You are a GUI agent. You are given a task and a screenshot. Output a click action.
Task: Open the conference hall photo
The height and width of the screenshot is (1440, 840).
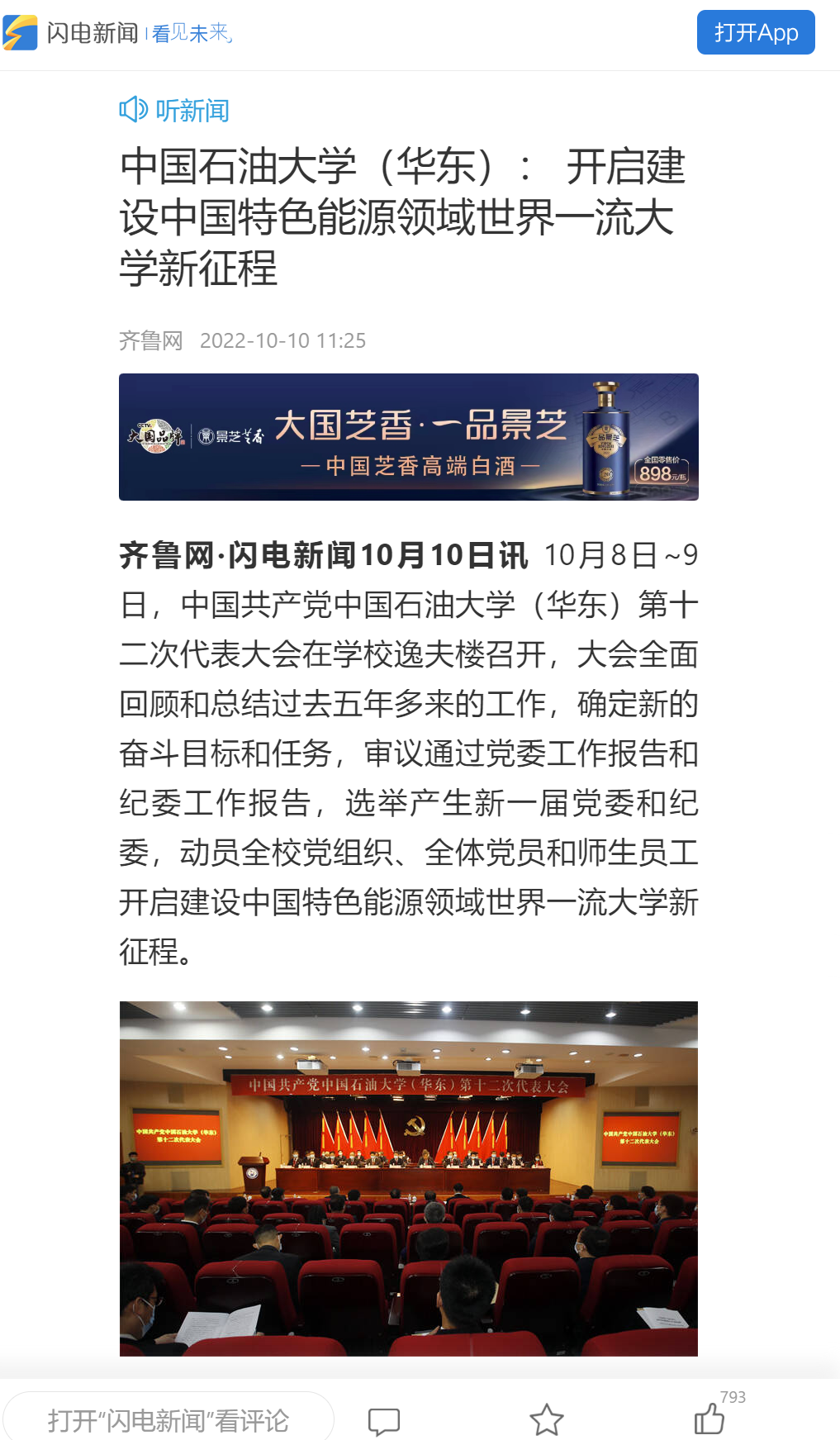[x=408, y=1177]
